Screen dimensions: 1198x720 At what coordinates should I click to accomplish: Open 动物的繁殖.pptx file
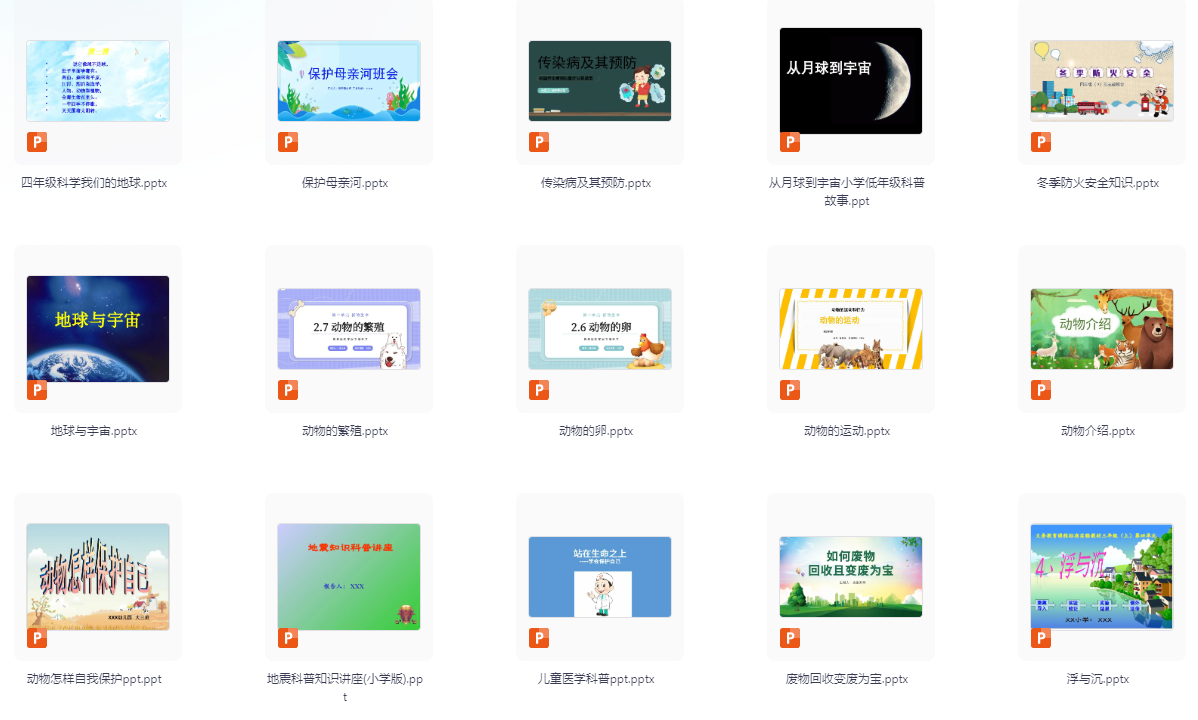coord(349,329)
